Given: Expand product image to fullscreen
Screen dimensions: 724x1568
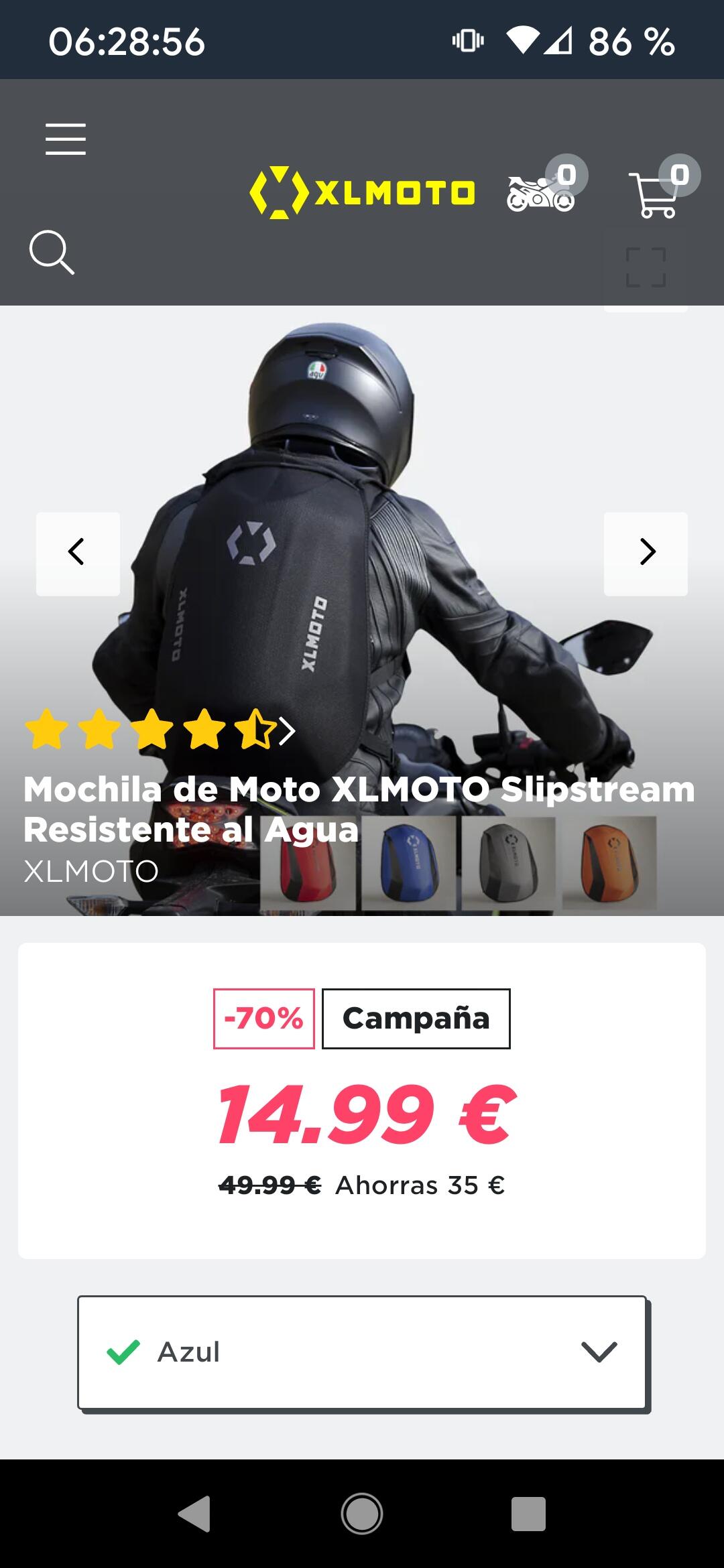Looking at the screenshot, I should click(646, 267).
